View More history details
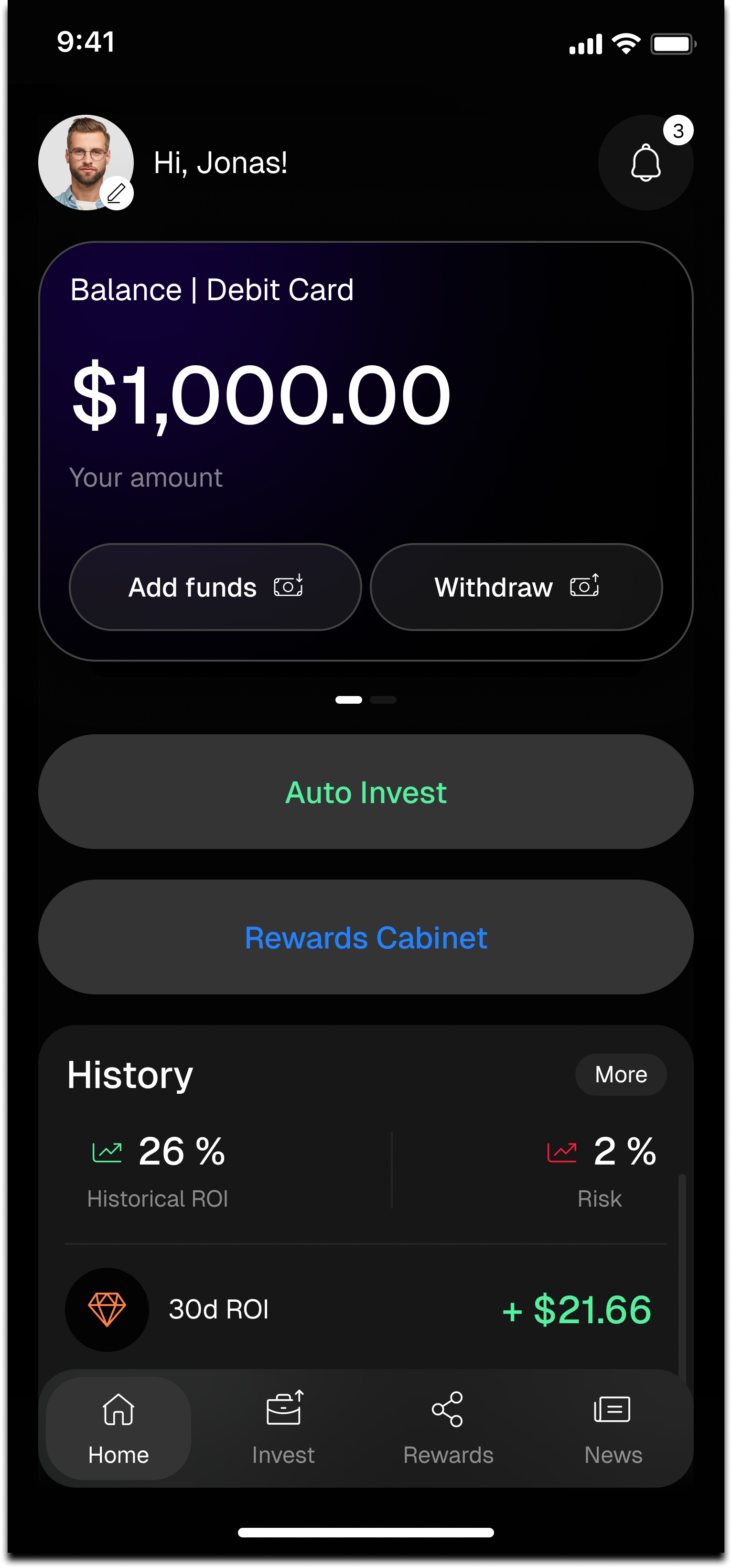The height and width of the screenshot is (1568, 732). click(620, 1074)
